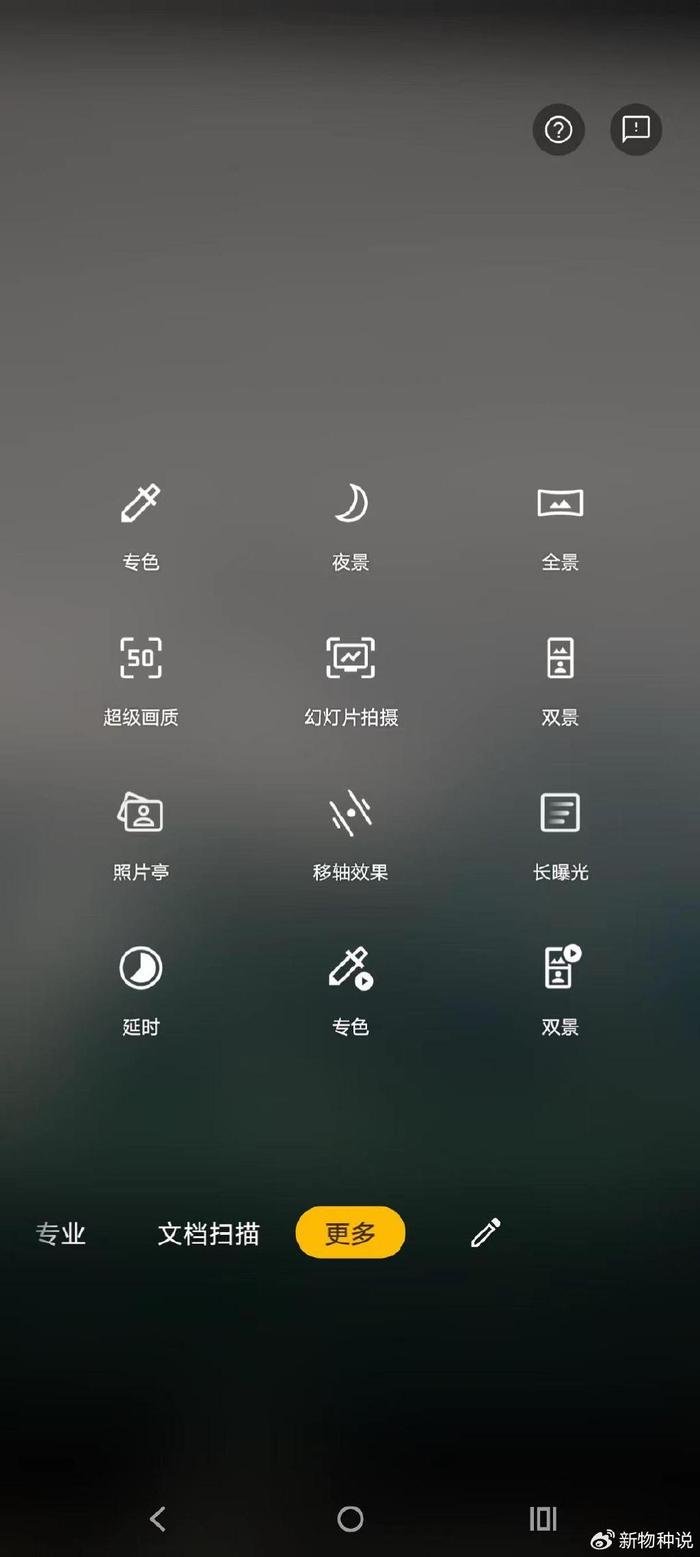Tap the highlighted 更多 tab

tap(350, 1233)
